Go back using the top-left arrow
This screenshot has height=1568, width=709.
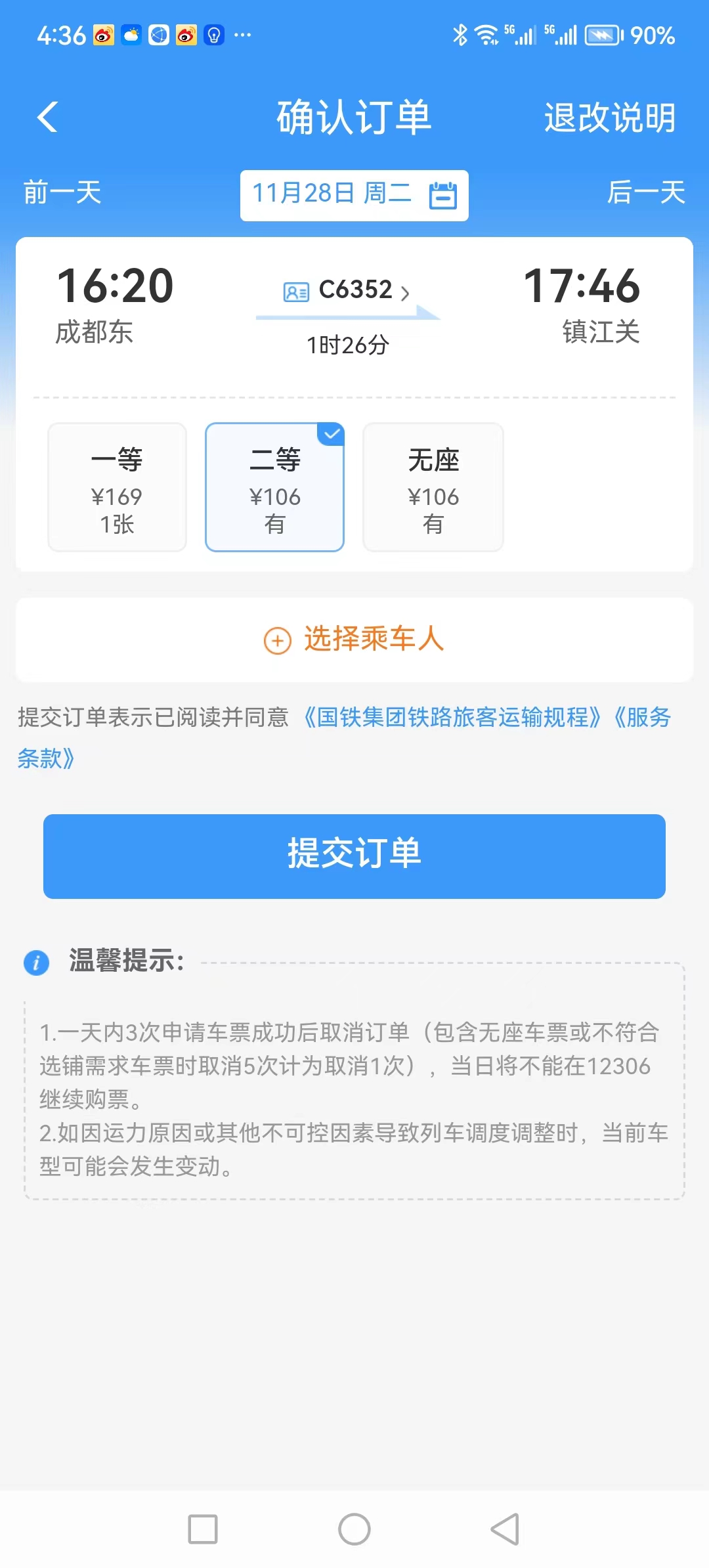(47, 118)
